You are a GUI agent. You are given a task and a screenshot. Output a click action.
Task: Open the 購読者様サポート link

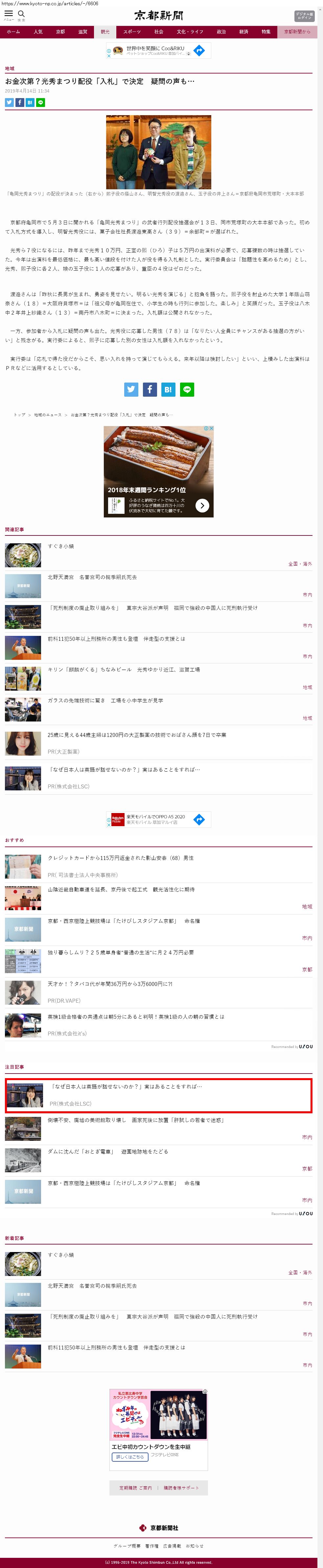tap(181, 1488)
